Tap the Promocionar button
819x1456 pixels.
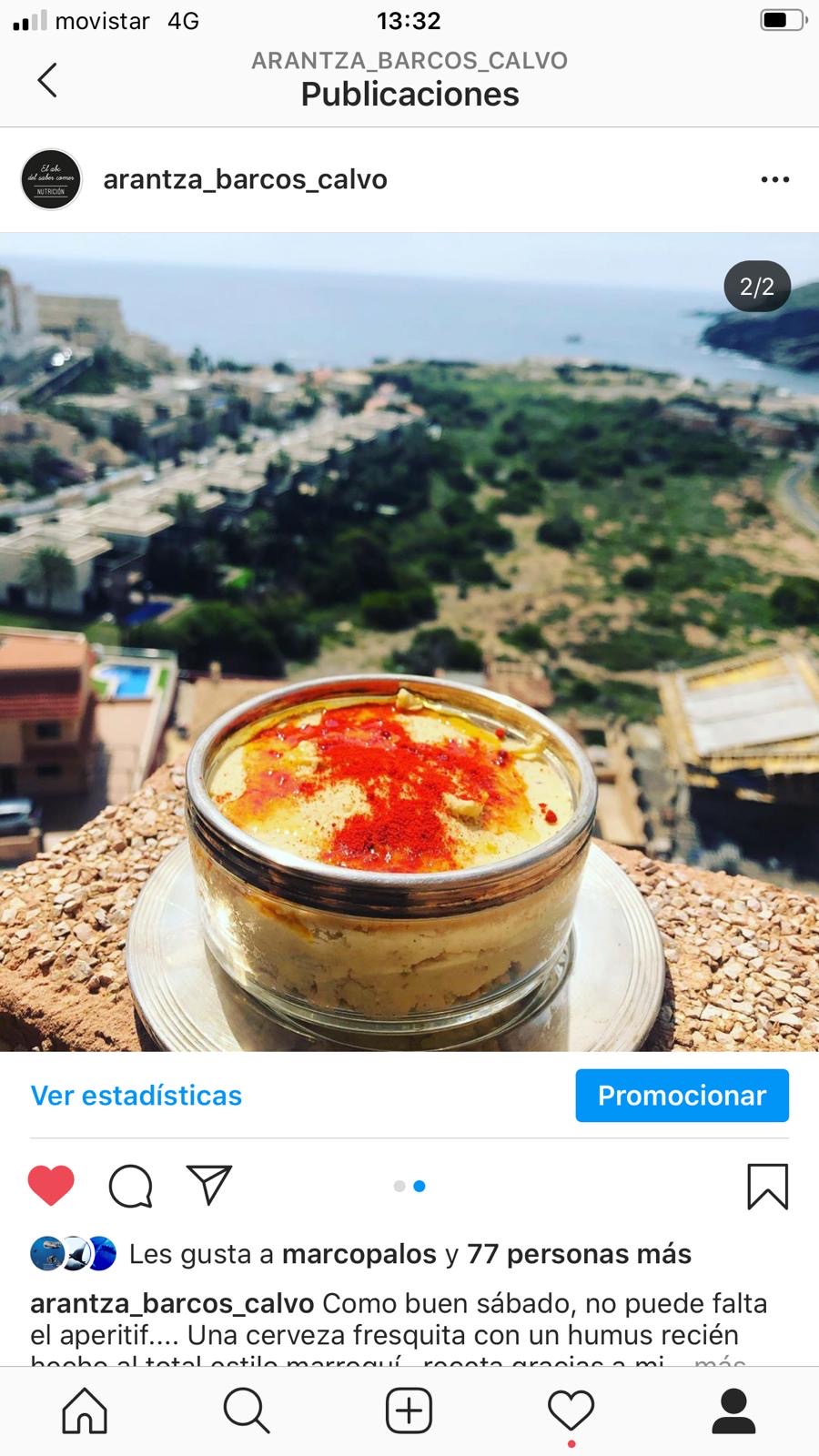(682, 1096)
